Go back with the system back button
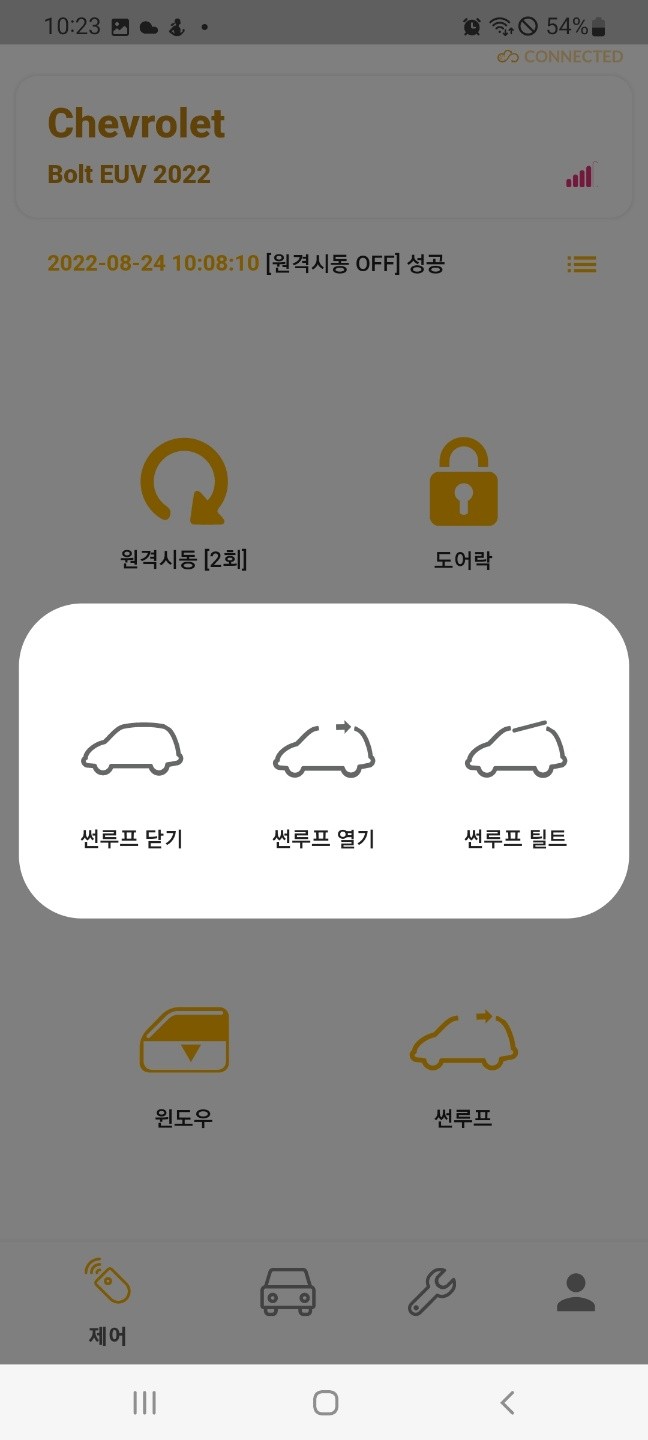 [507, 1402]
